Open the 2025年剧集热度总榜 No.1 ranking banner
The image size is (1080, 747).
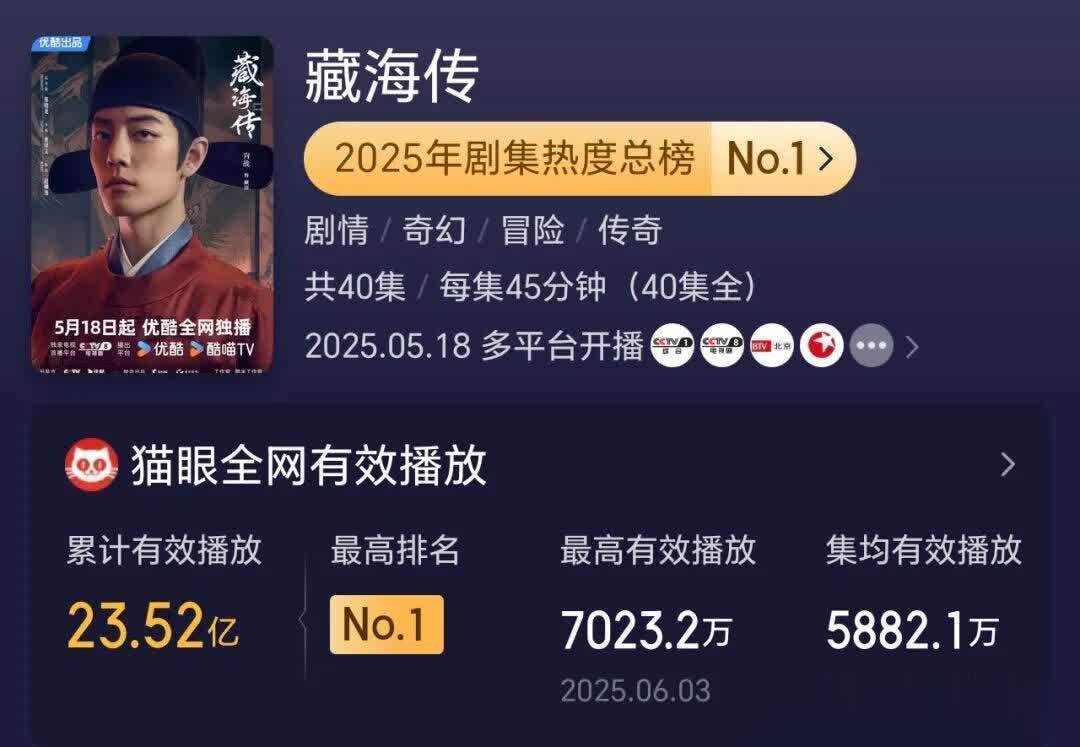[579, 158]
